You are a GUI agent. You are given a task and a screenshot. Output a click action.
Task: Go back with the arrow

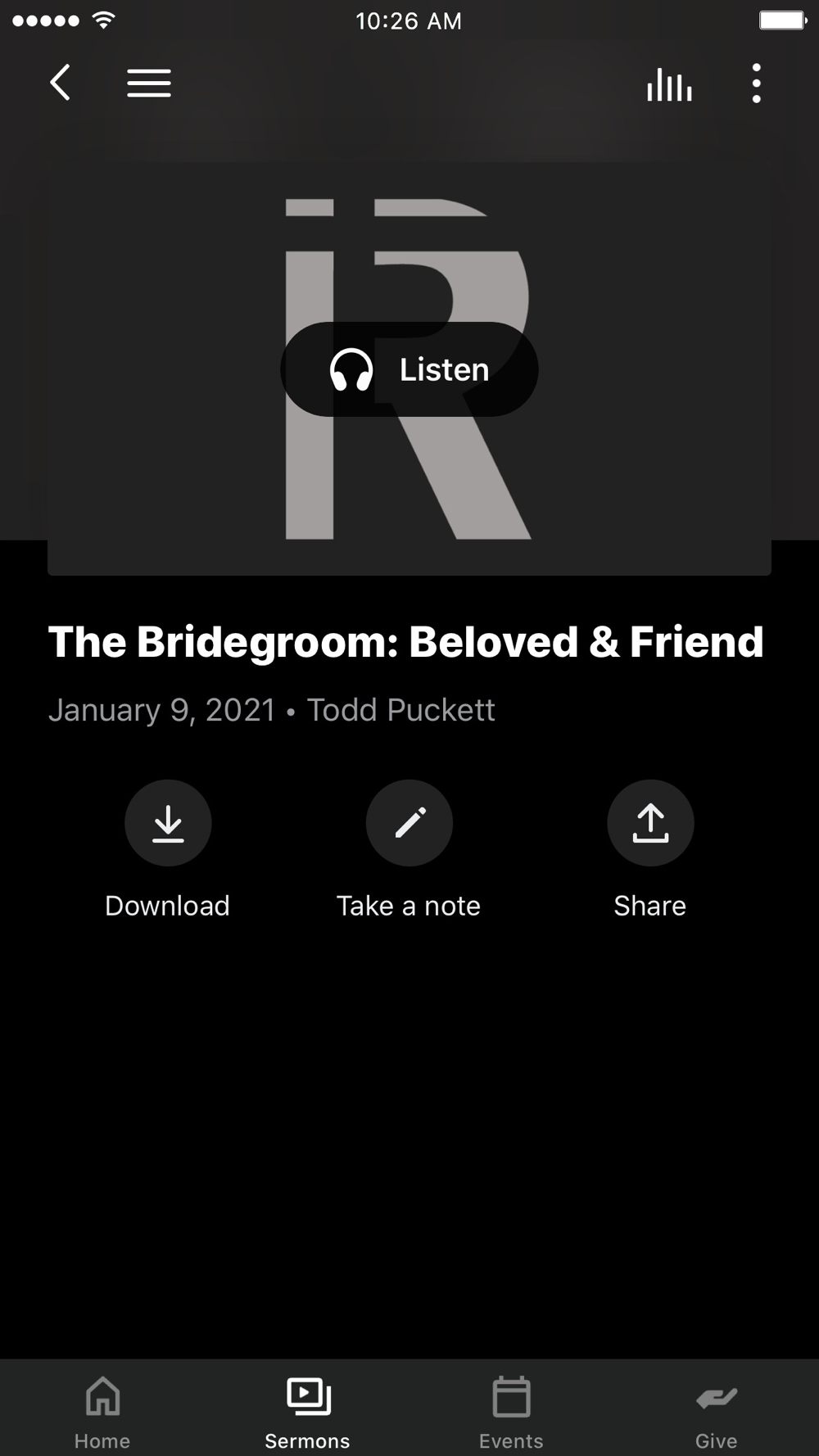click(60, 83)
